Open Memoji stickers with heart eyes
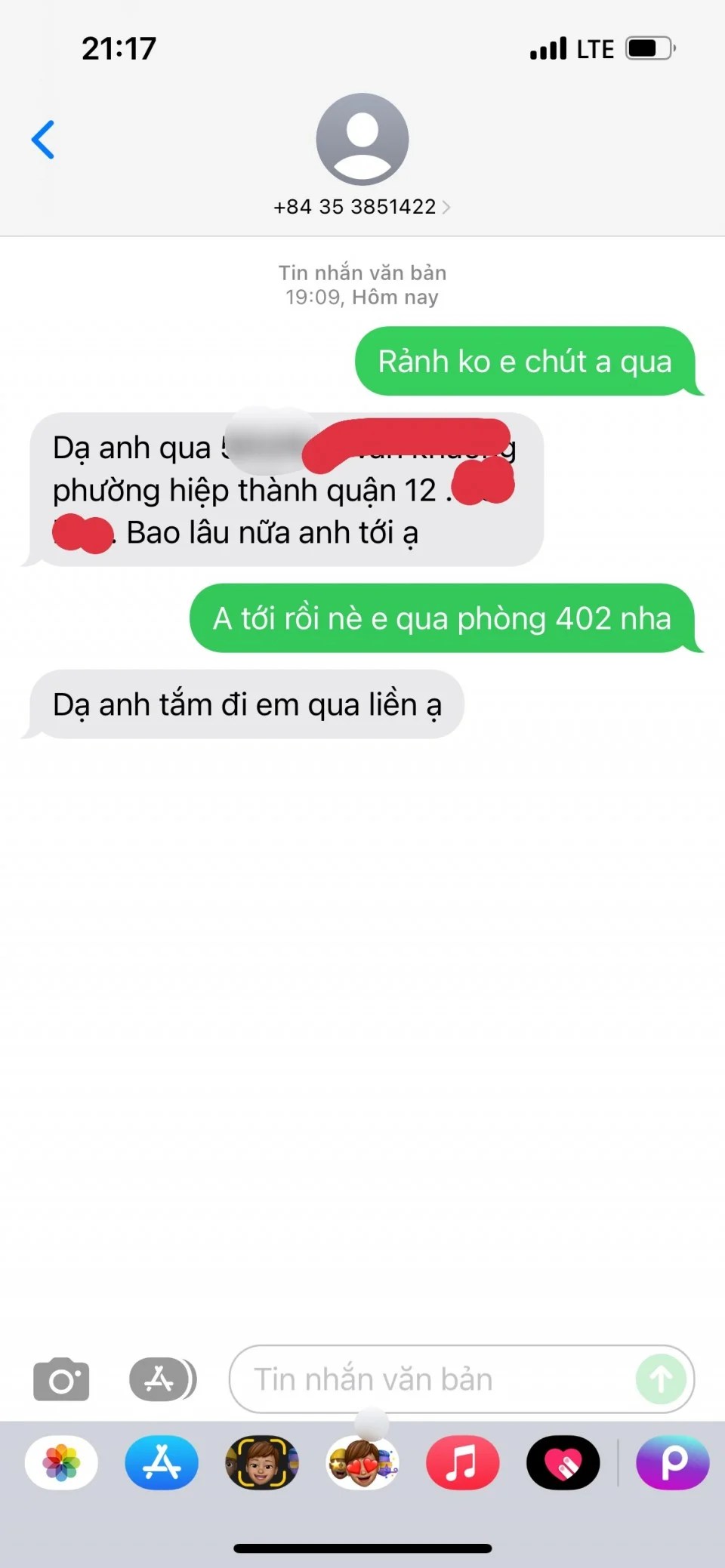The height and width of the screenshot is (1568, 725). pos(362,1462)
